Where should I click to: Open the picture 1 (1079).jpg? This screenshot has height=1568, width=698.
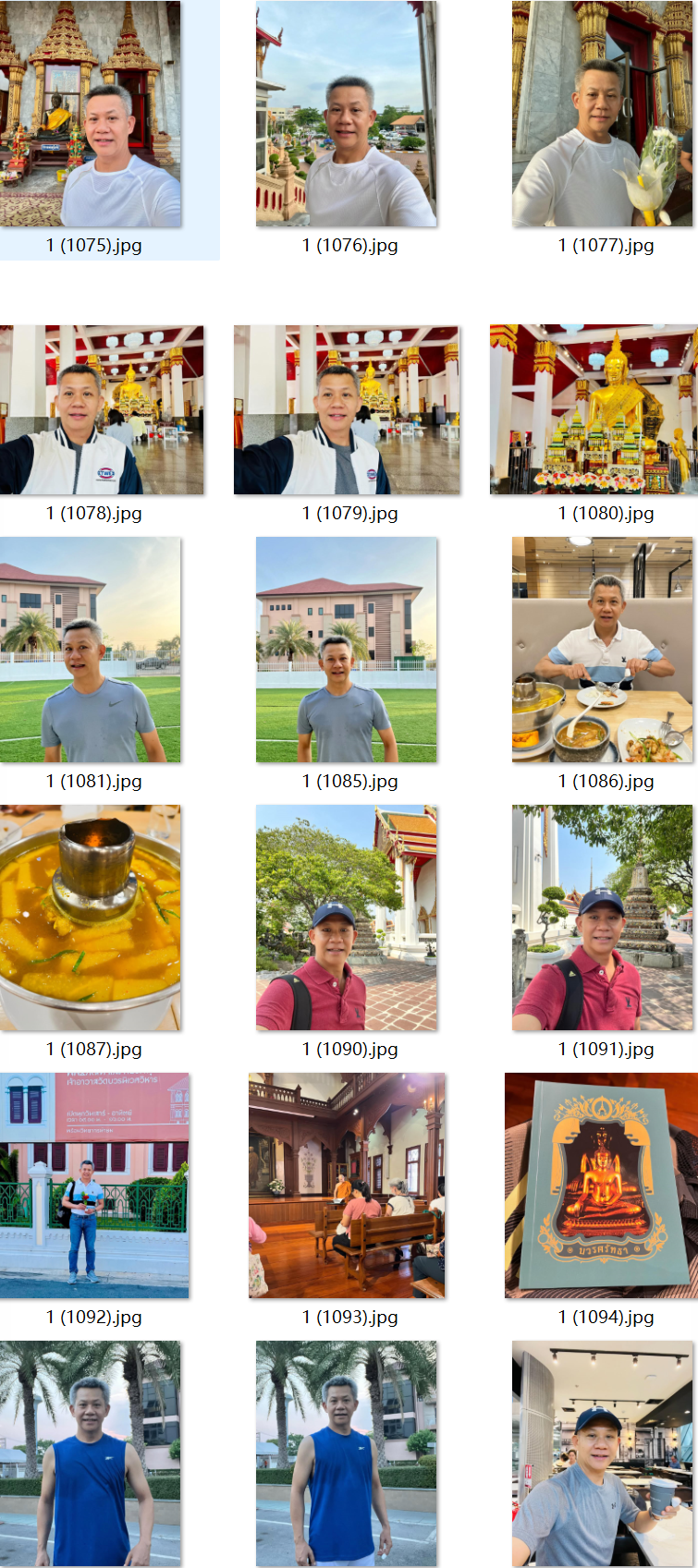coord(346,409)
